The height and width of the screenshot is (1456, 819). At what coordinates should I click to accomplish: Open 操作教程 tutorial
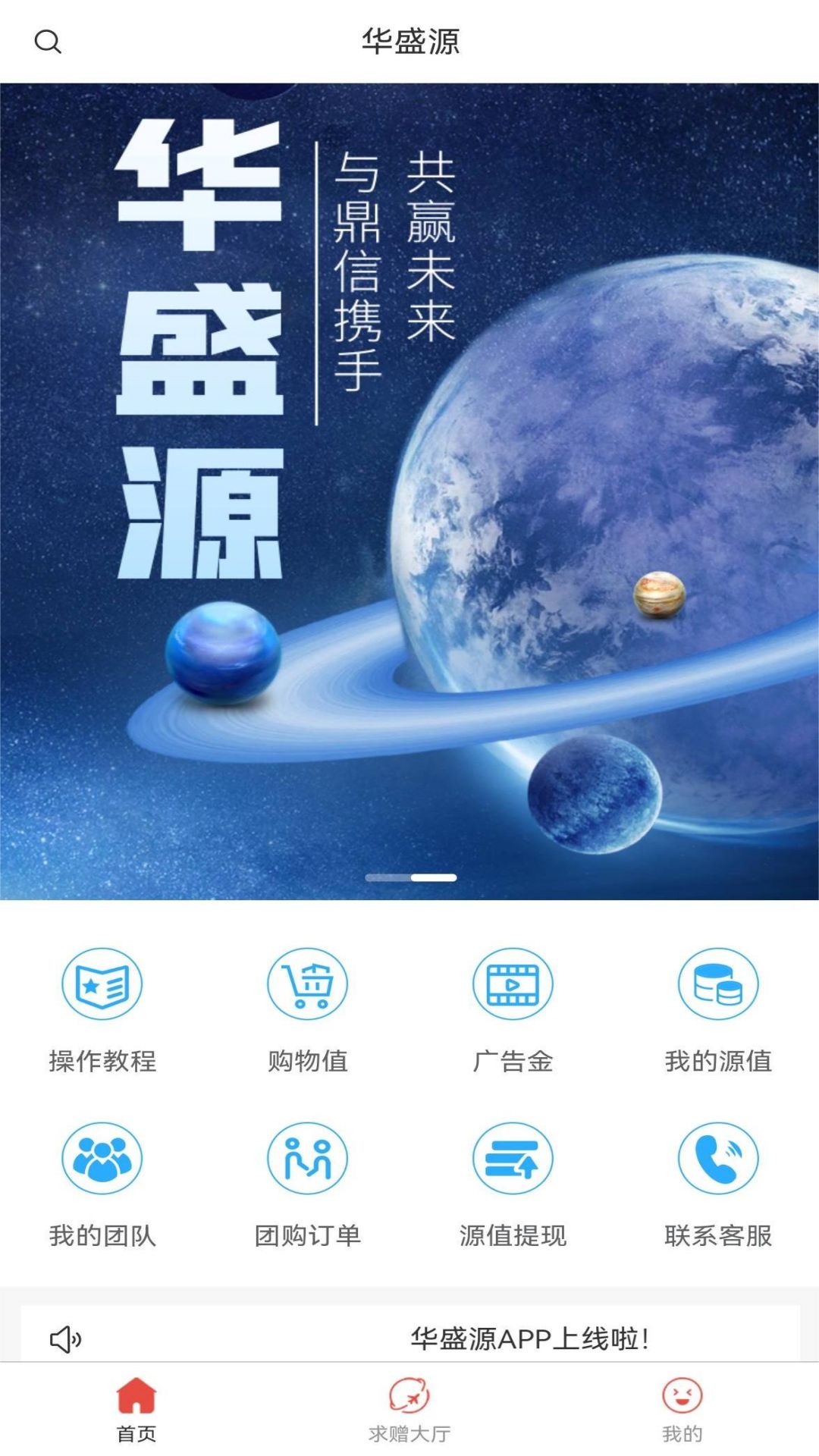[x=102, y=1009]
